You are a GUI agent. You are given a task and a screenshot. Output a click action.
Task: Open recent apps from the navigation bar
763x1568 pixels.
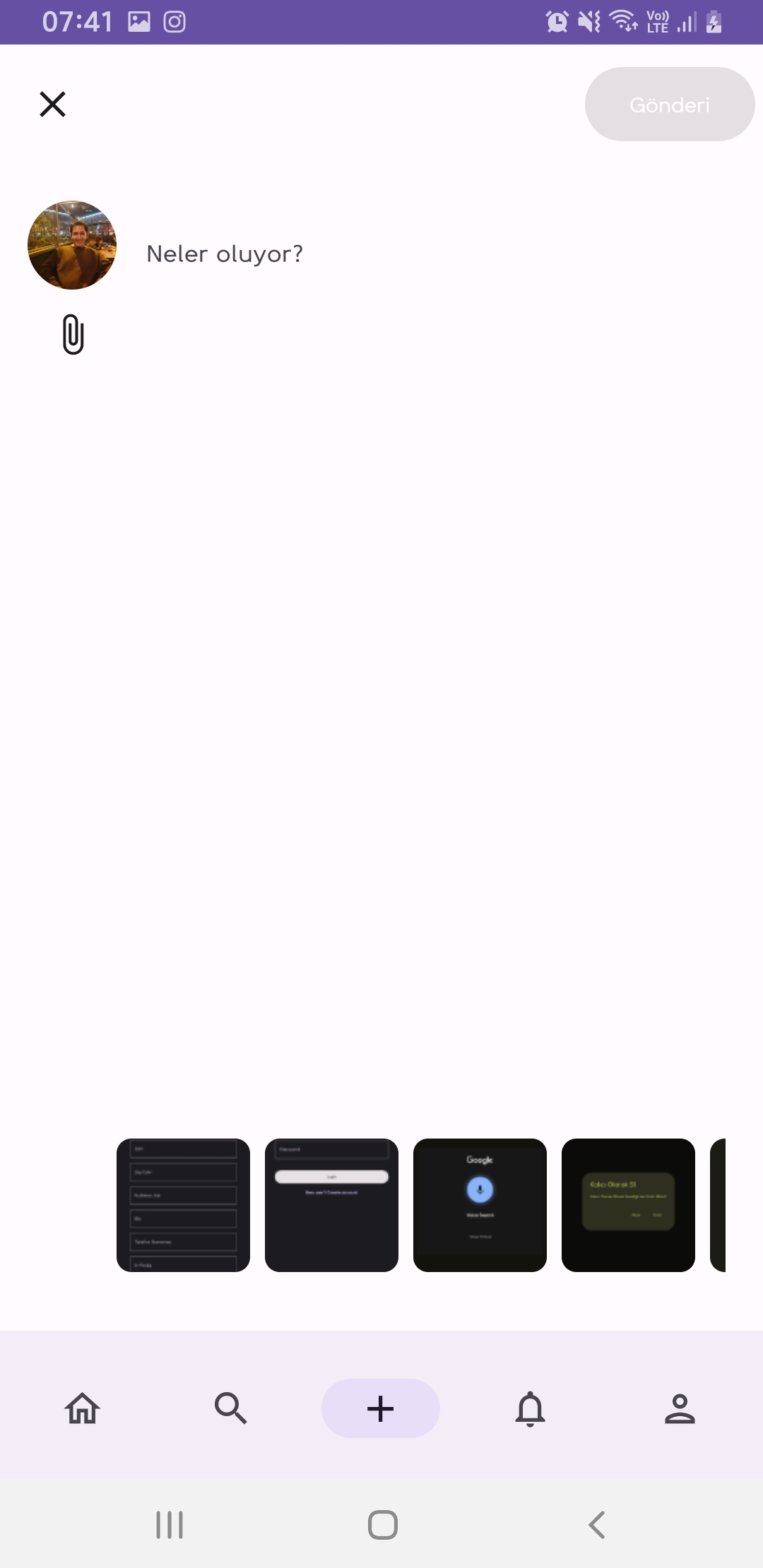click(x=170, y=1525)
